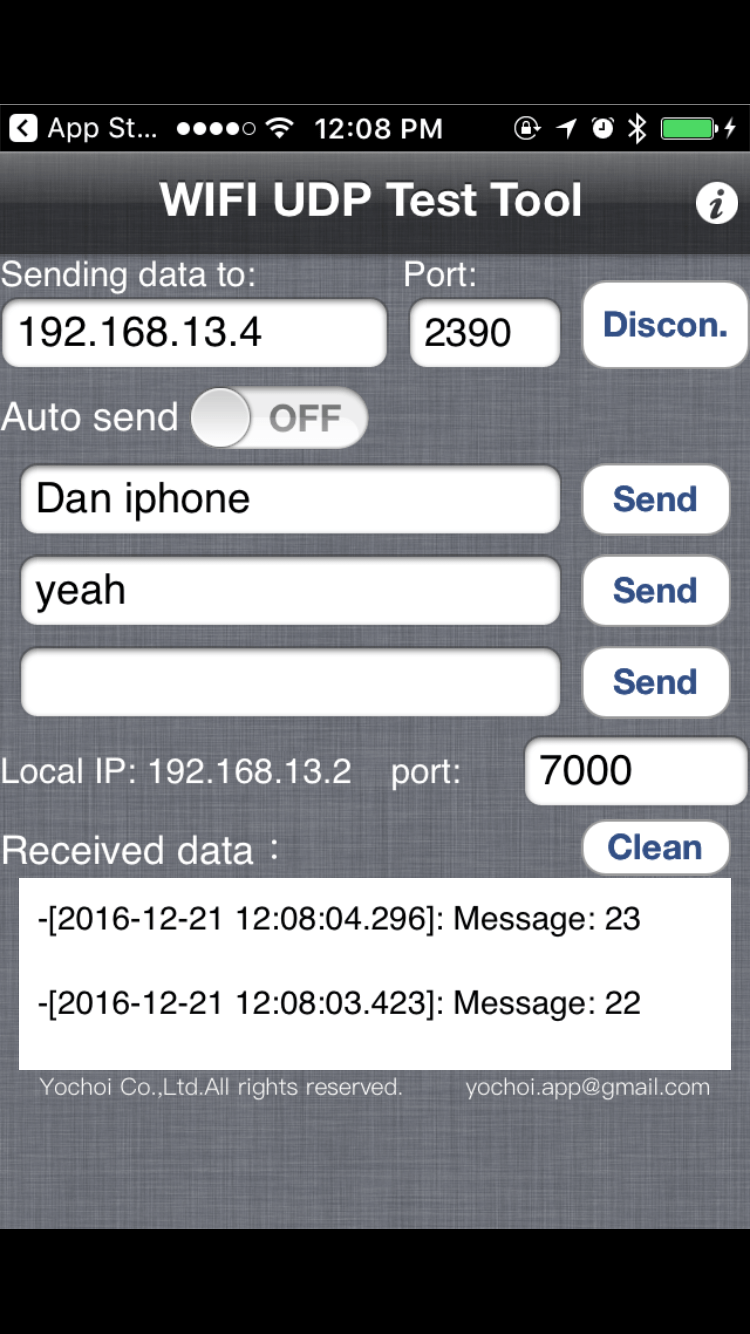This screenshot has width=750, height=1334.
Task: Edit the destination IP address field
Action: tap(194, 332)
